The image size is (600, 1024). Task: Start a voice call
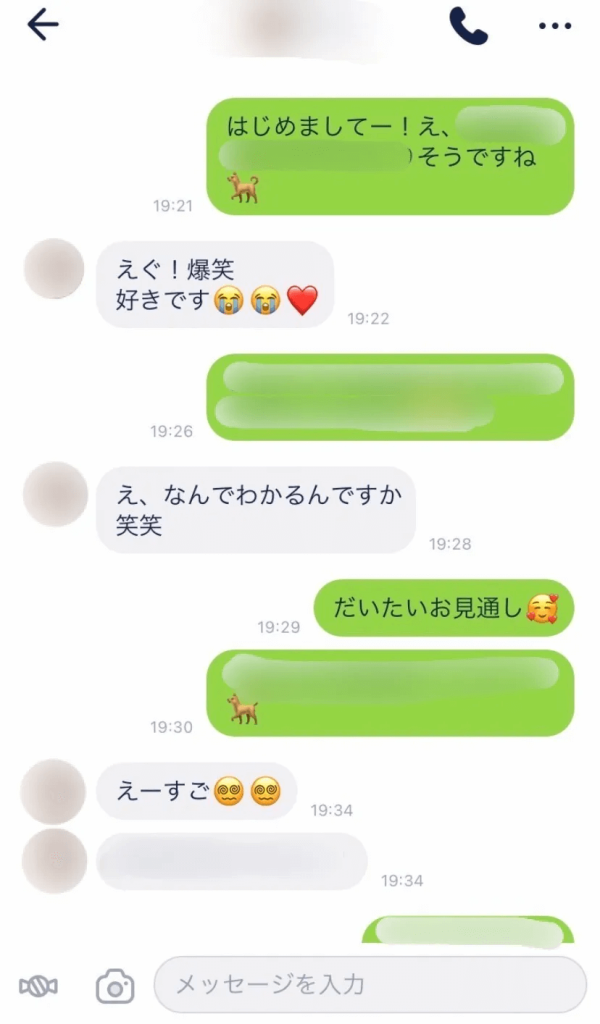tap(468, 26)
